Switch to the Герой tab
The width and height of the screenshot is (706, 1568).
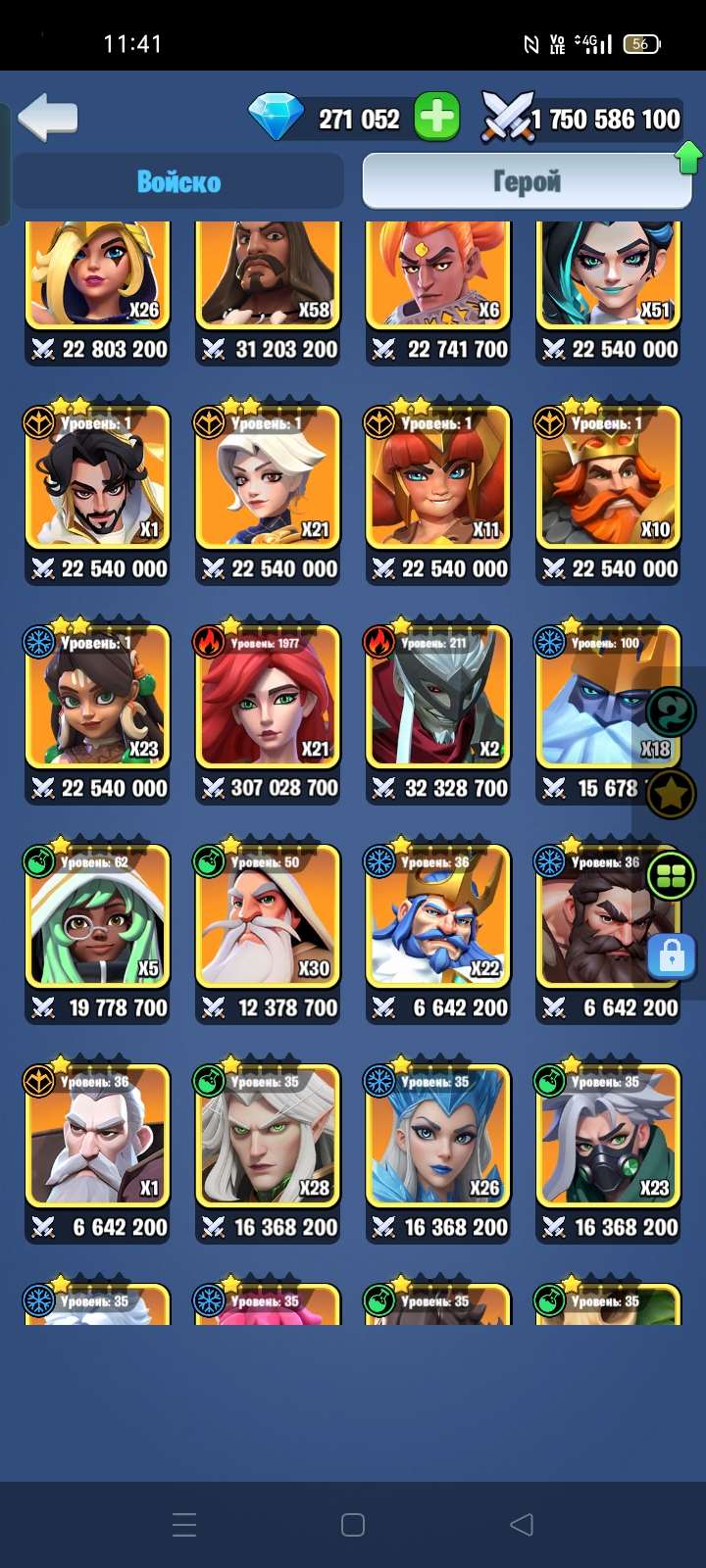pyautogui.click(x=527, y=181)
